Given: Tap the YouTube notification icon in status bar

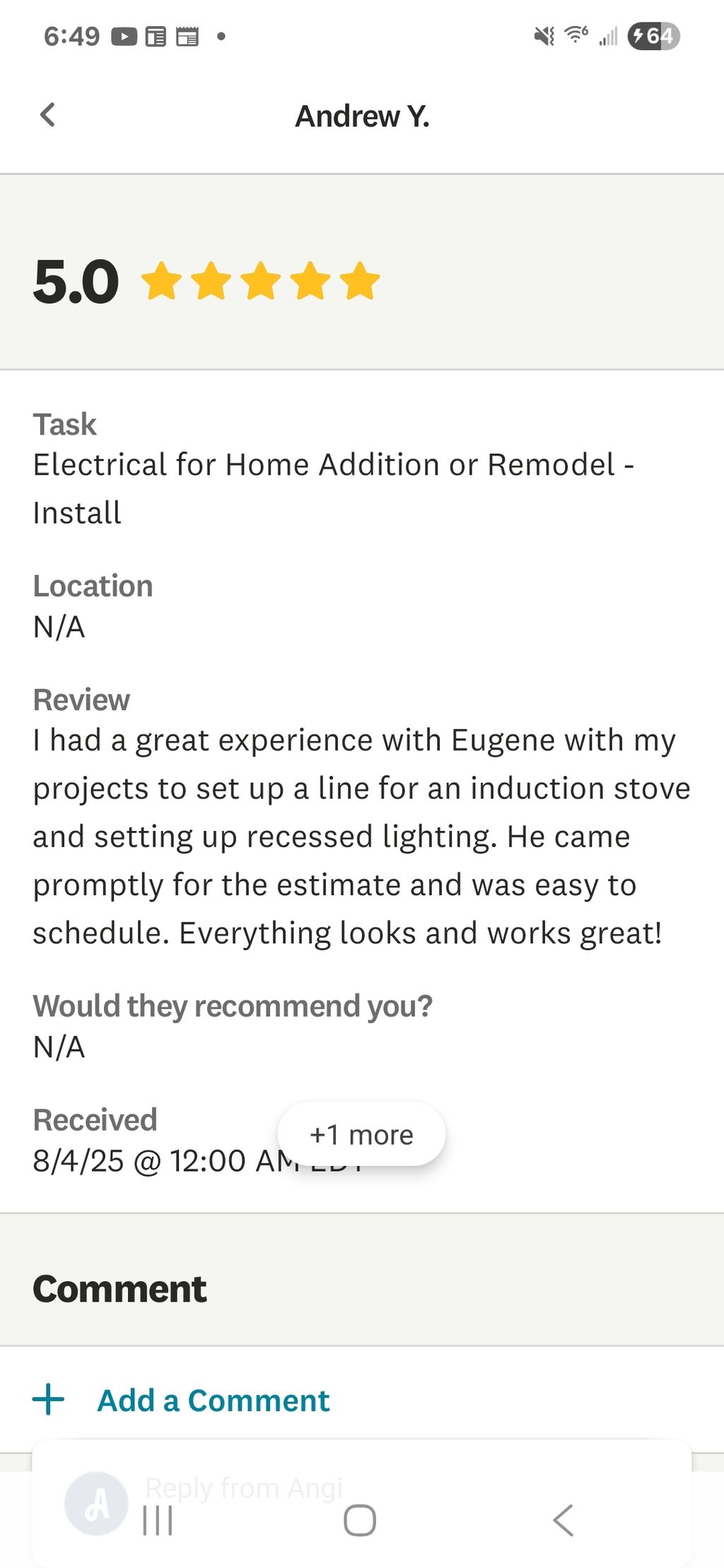Looking at the screenshot, I should pos(124,34).
